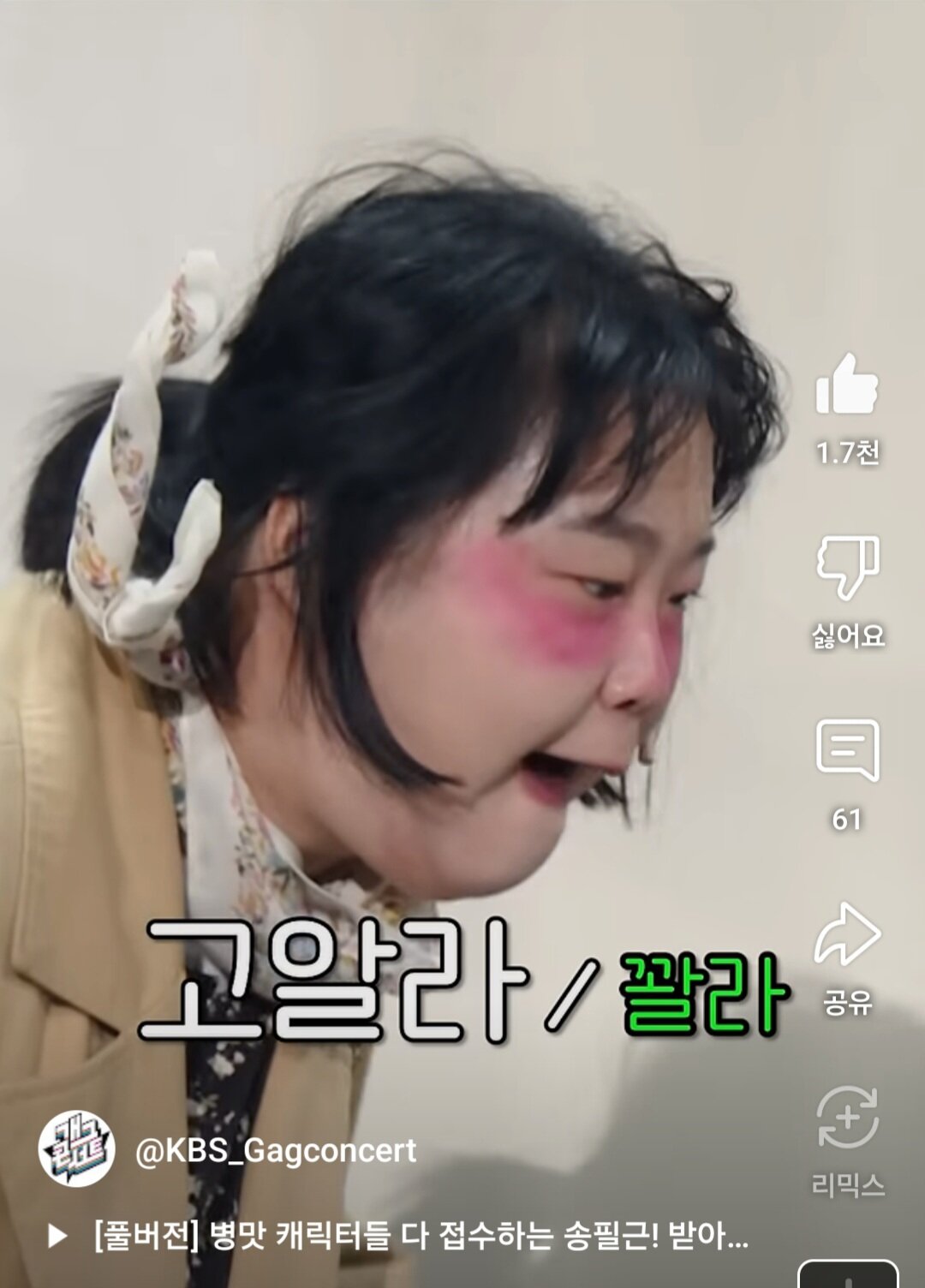This screenshot has height=1288, width=925.
Task: Remix this Short
Action: click(x=846, y=1117)
